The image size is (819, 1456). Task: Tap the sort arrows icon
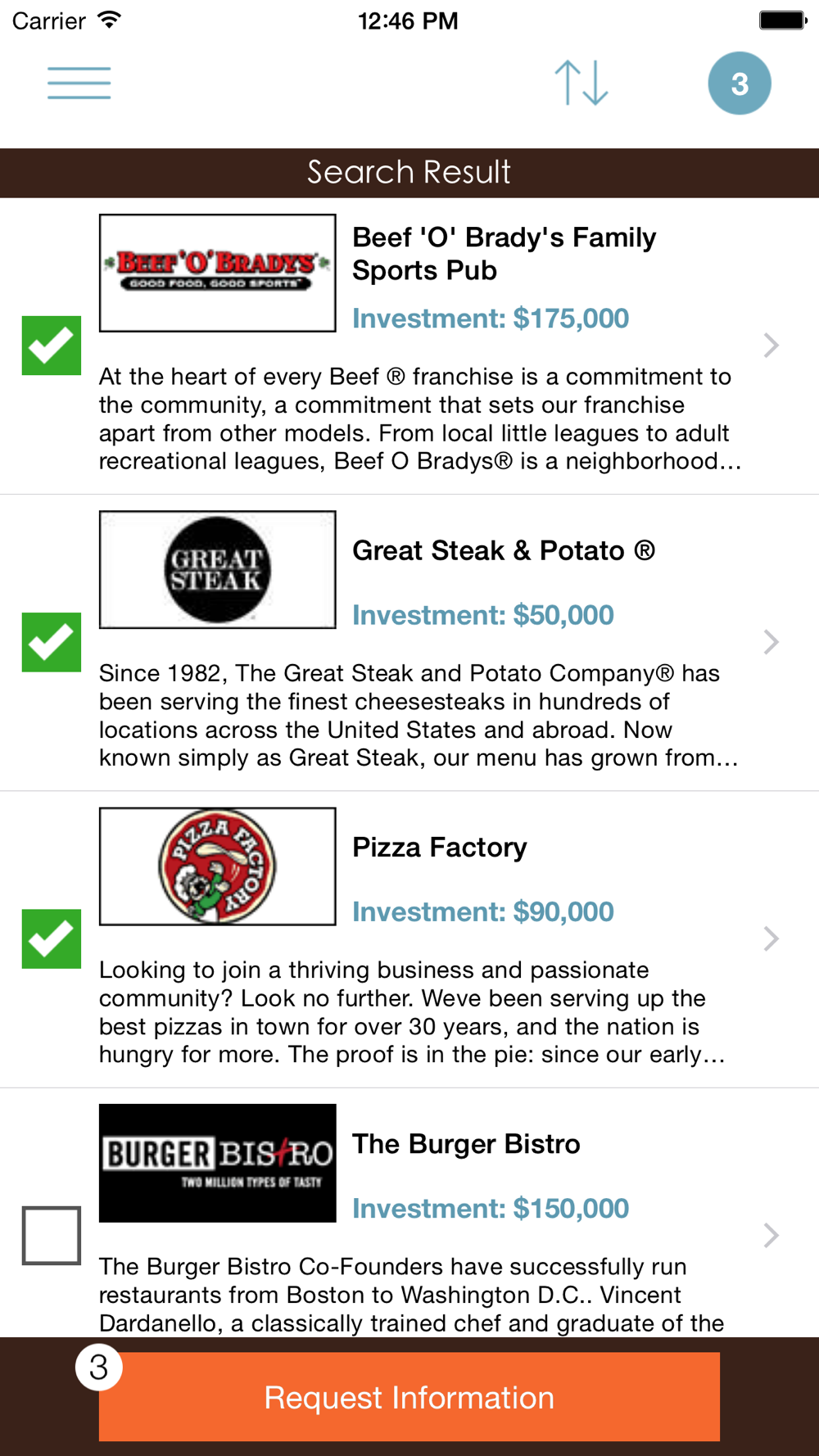(x=581, y=83)
